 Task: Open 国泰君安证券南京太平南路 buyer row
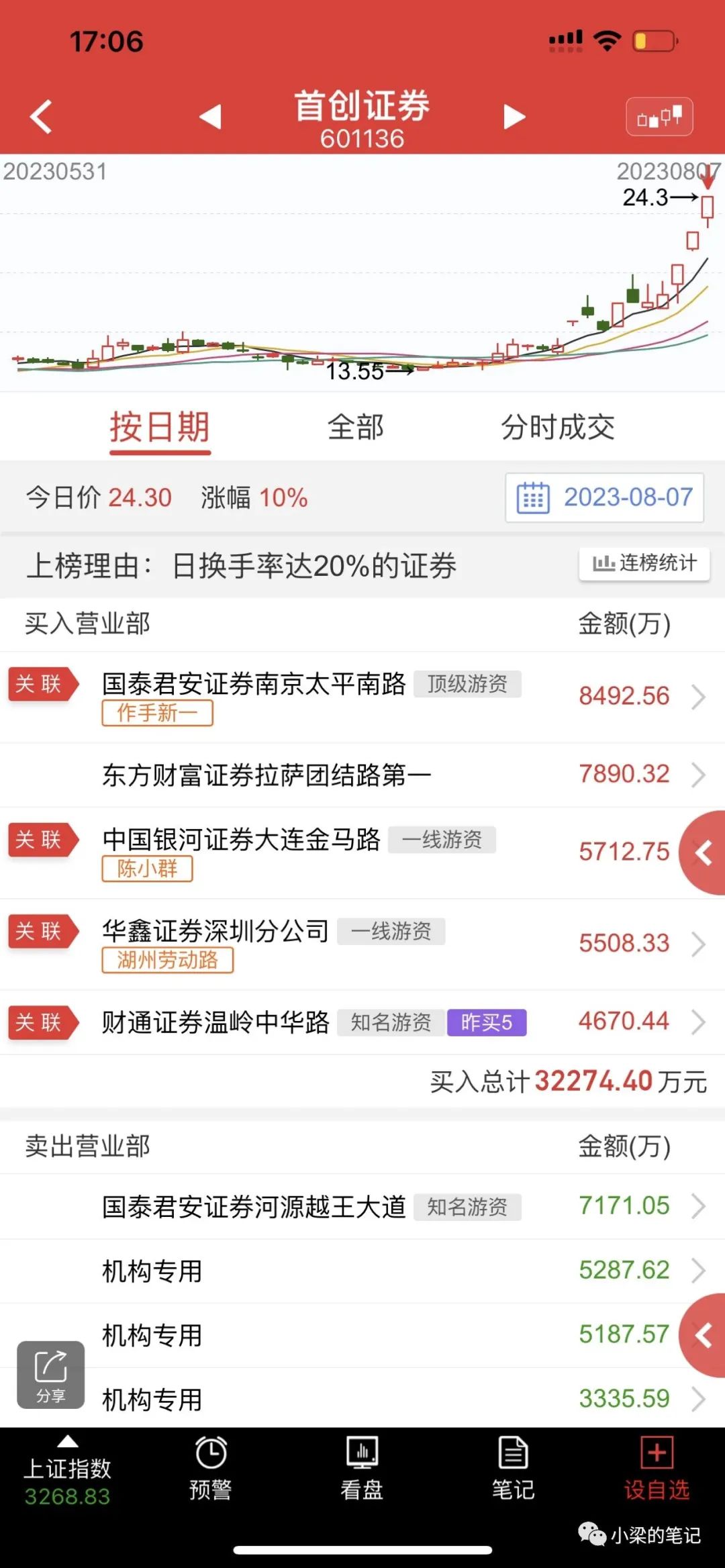[362, 697]
